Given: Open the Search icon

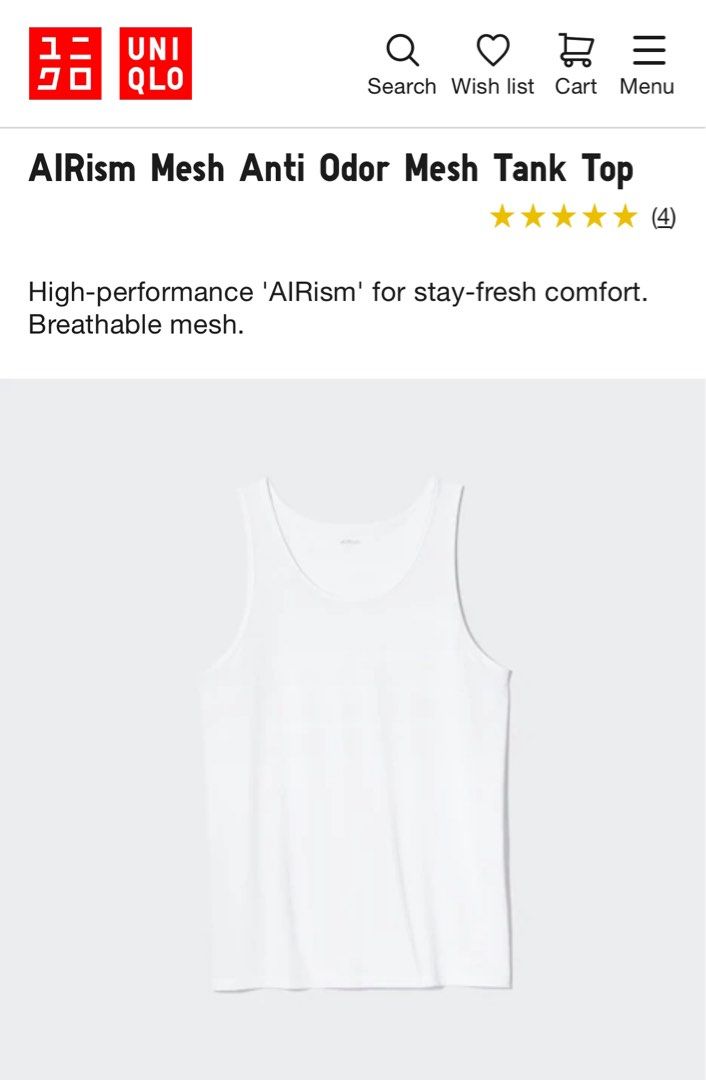Looking at the screenshot, I should [402, 64].
